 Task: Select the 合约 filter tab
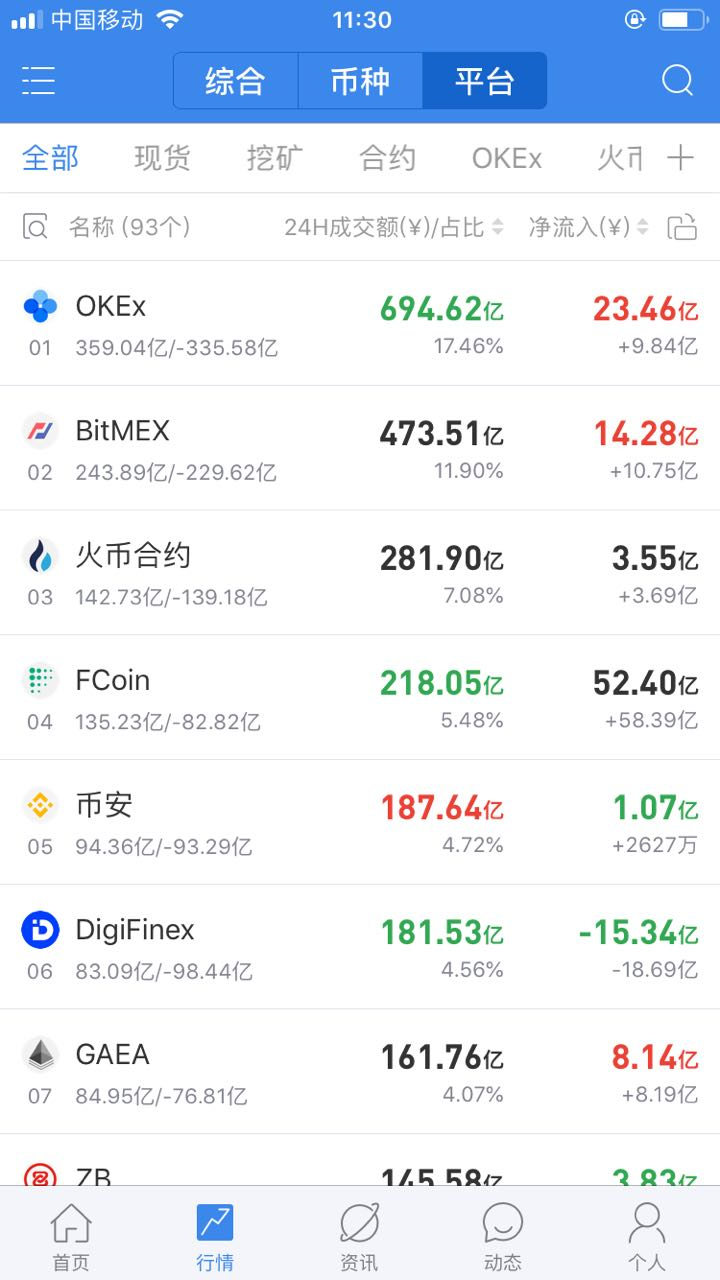click(385, 158)
